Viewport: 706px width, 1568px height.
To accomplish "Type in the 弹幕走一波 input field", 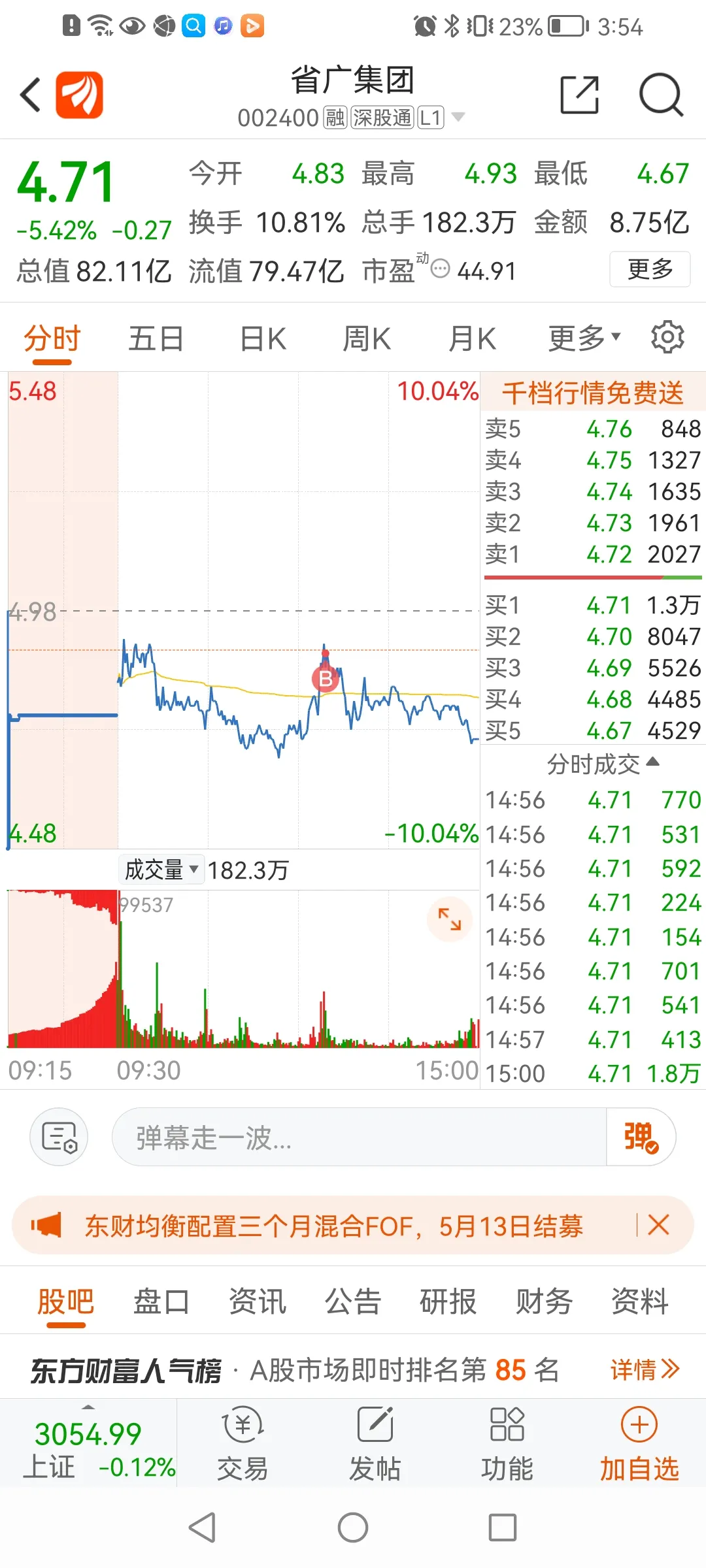I will [360, 1137].
